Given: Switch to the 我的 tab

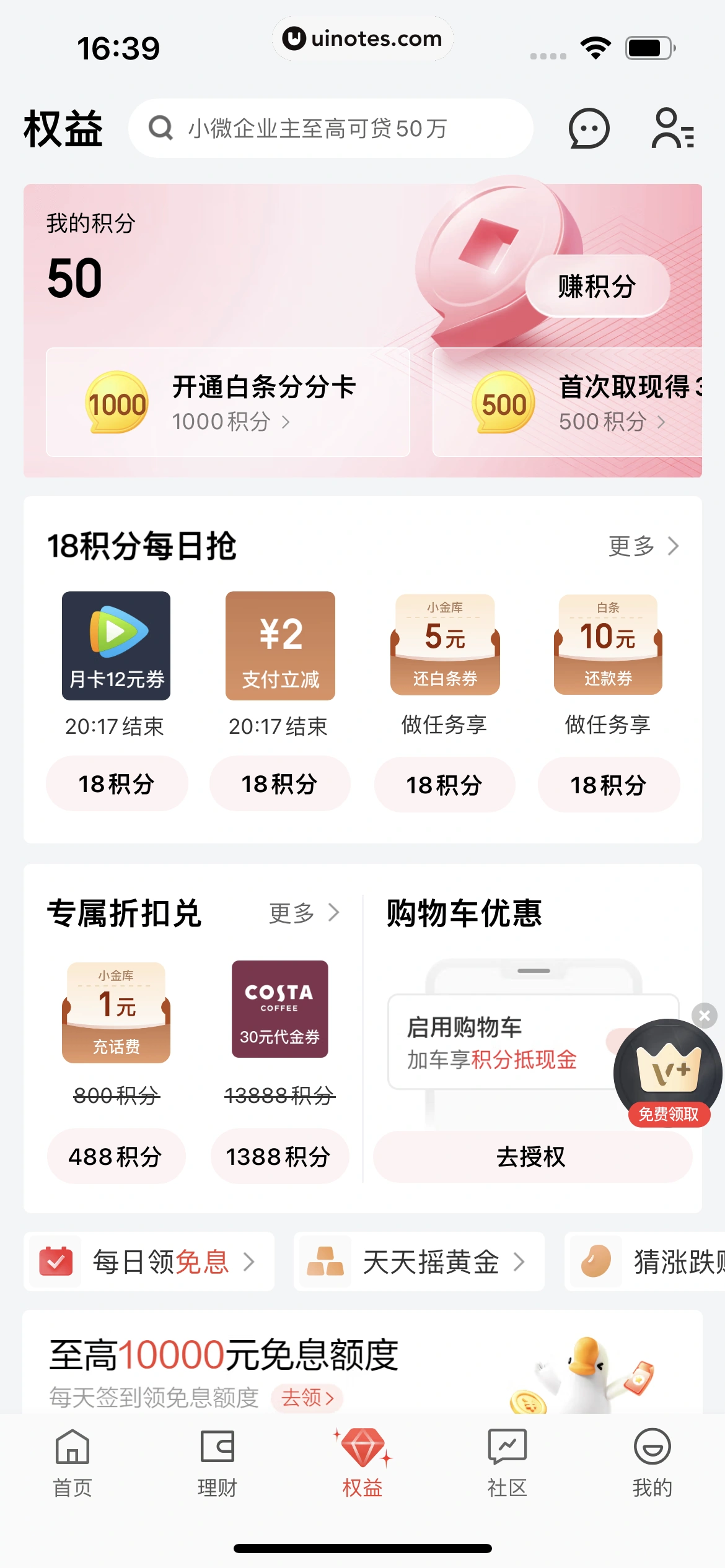Looking at the screenshot, I should 652,1463.
